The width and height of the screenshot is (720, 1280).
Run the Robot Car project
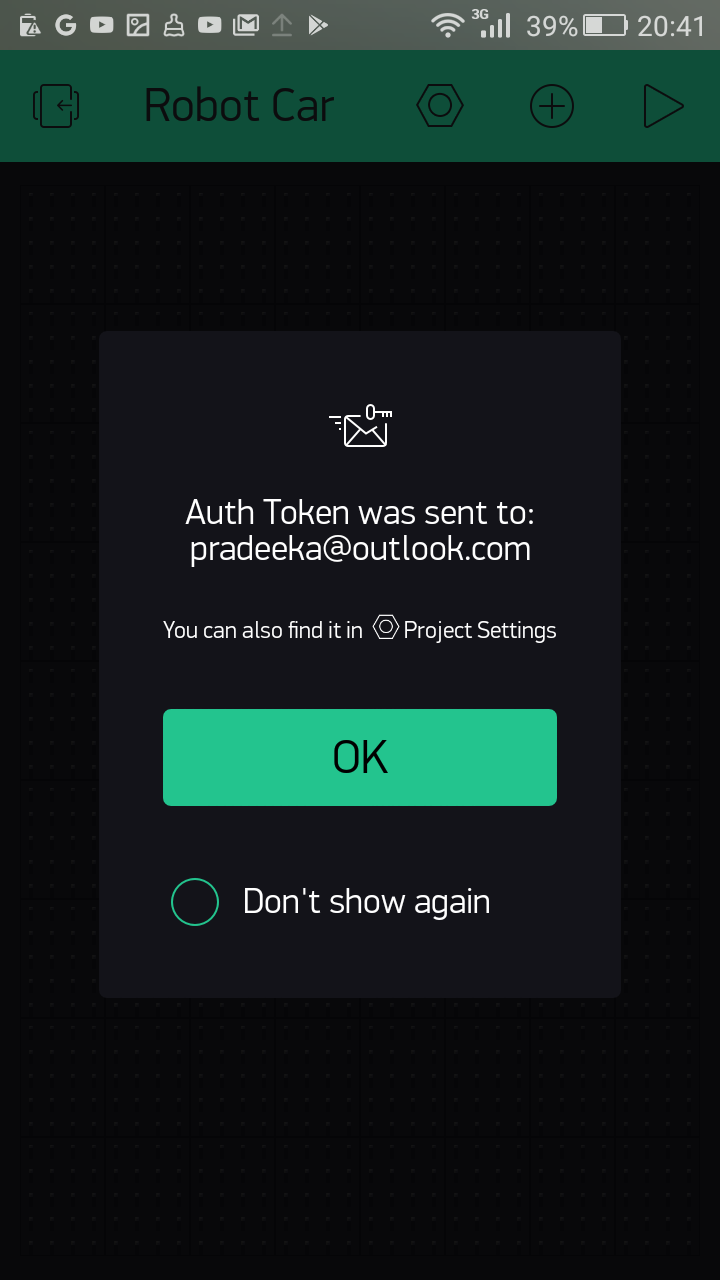[663, 106]
